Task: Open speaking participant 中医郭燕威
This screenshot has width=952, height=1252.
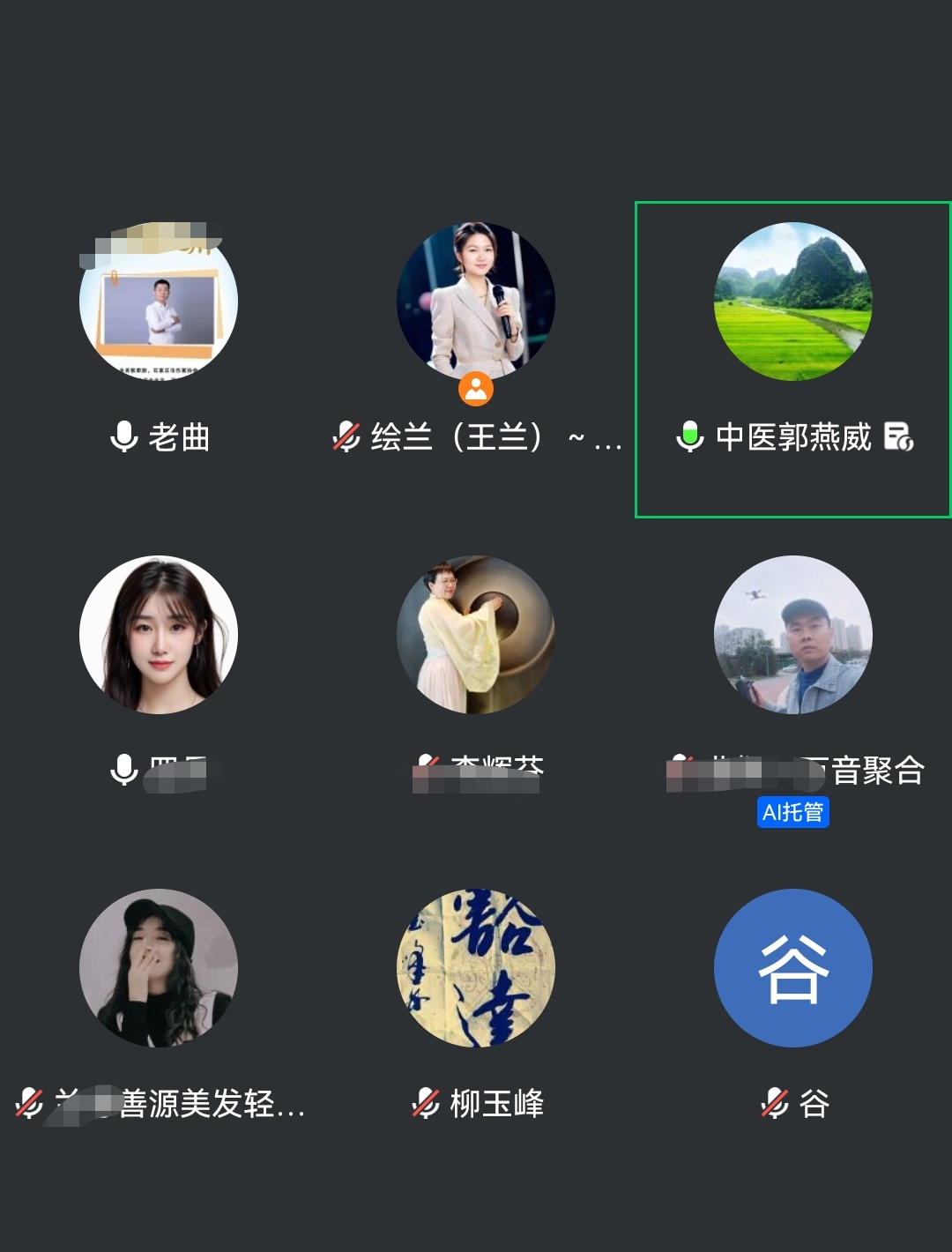Action: [793, 302]
